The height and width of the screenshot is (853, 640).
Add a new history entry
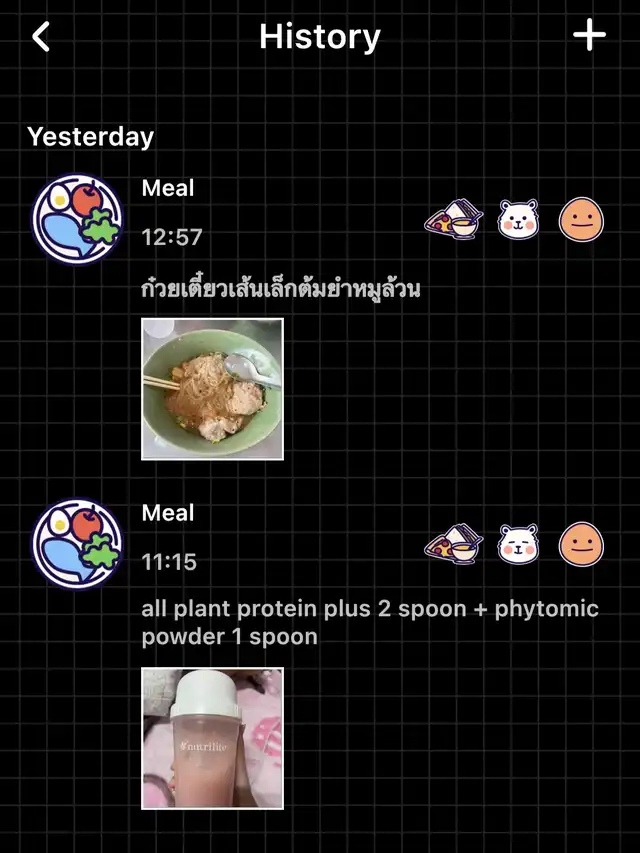(589, 36)
